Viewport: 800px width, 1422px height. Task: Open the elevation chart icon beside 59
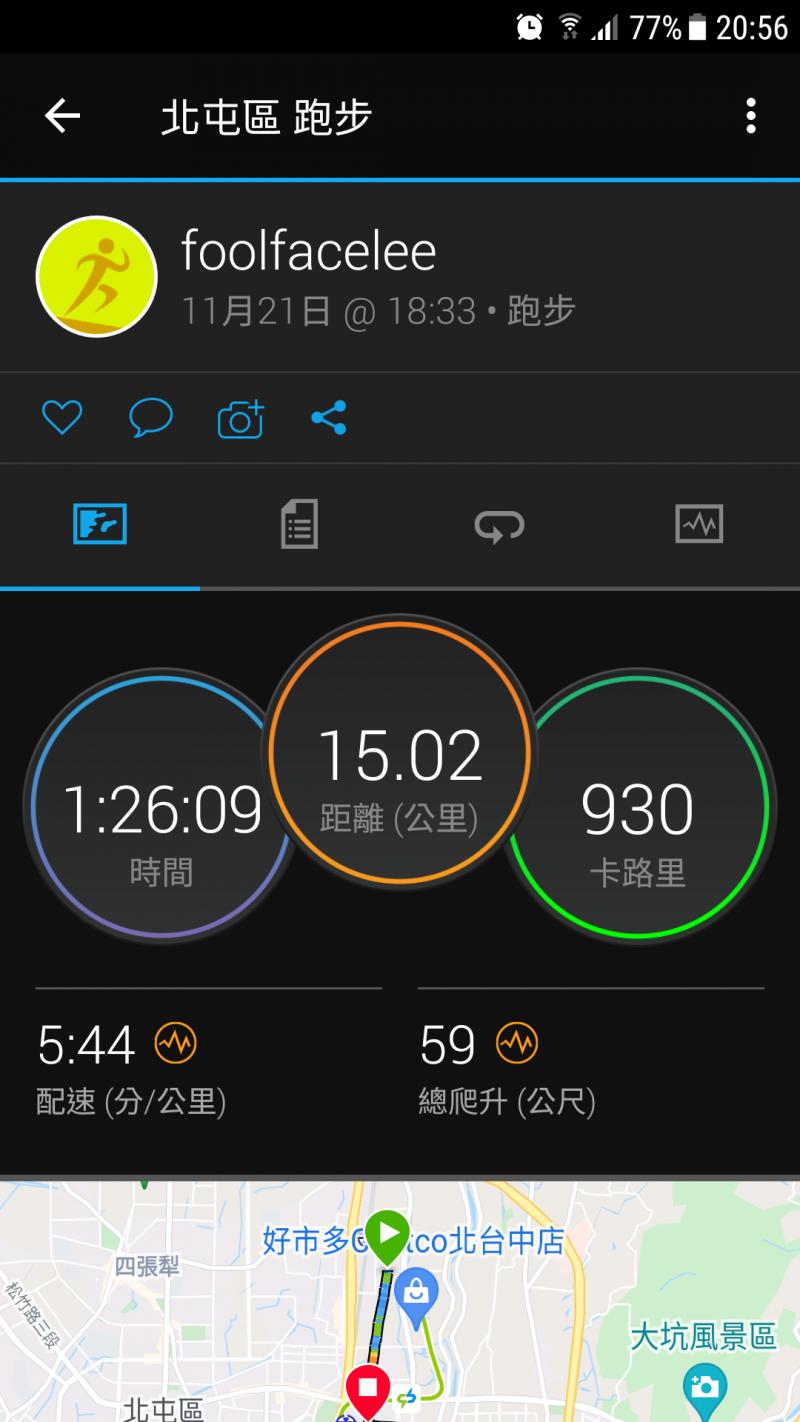point(517,1044)
